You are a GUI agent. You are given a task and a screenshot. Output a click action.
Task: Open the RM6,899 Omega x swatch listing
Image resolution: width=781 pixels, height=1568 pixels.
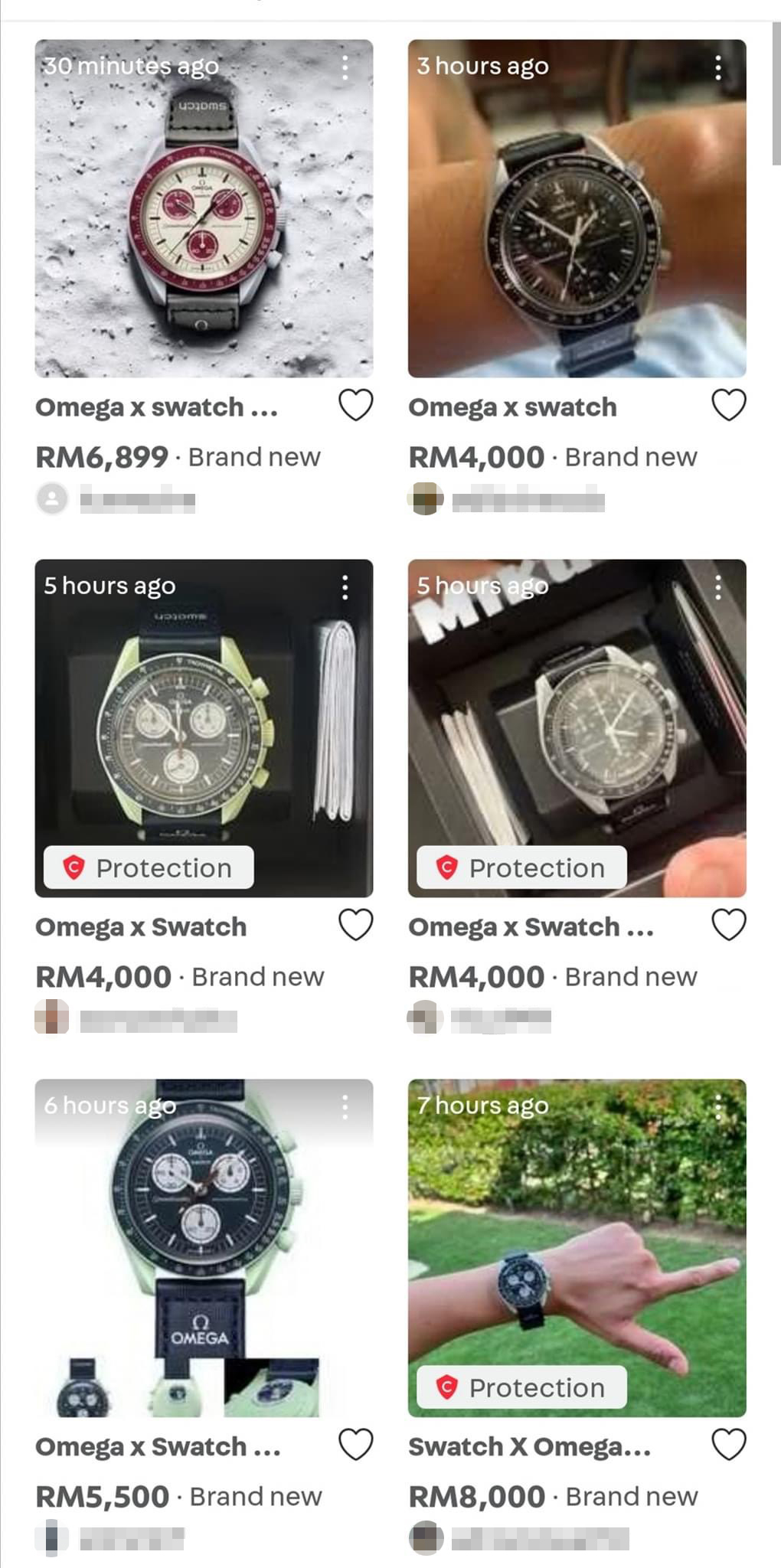tap(204, 208)
